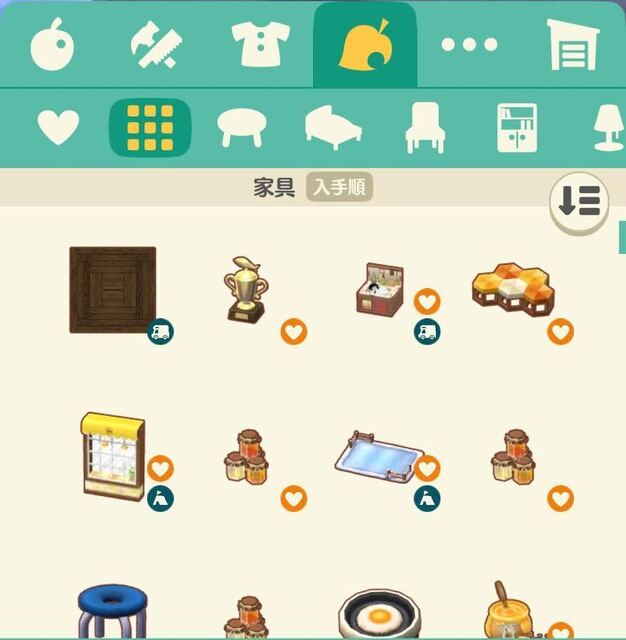Screen dimensions: 626x640
Task: Open the crafting tools tab
Action: tap(156, 45)
